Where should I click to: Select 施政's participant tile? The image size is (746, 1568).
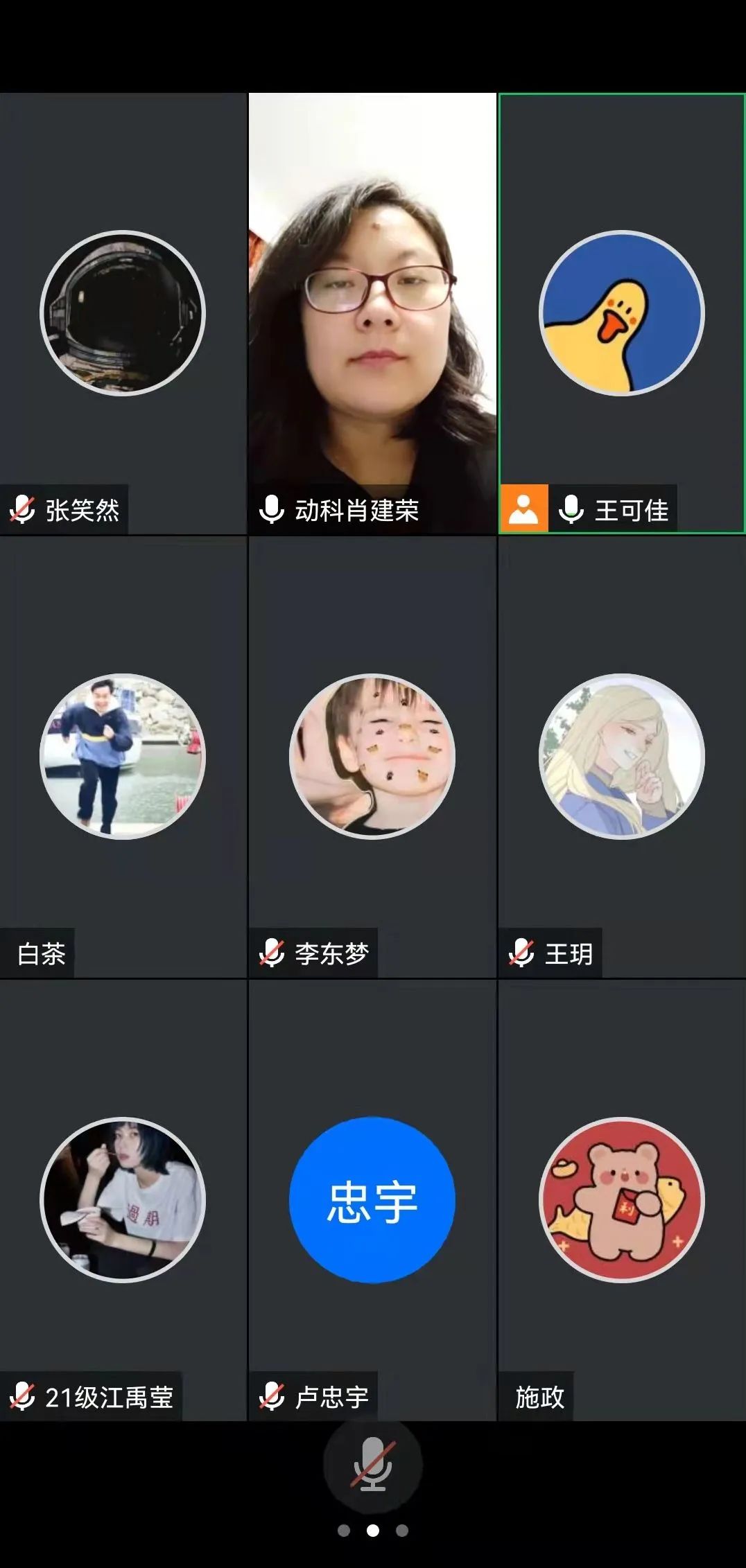(622, 1199)
